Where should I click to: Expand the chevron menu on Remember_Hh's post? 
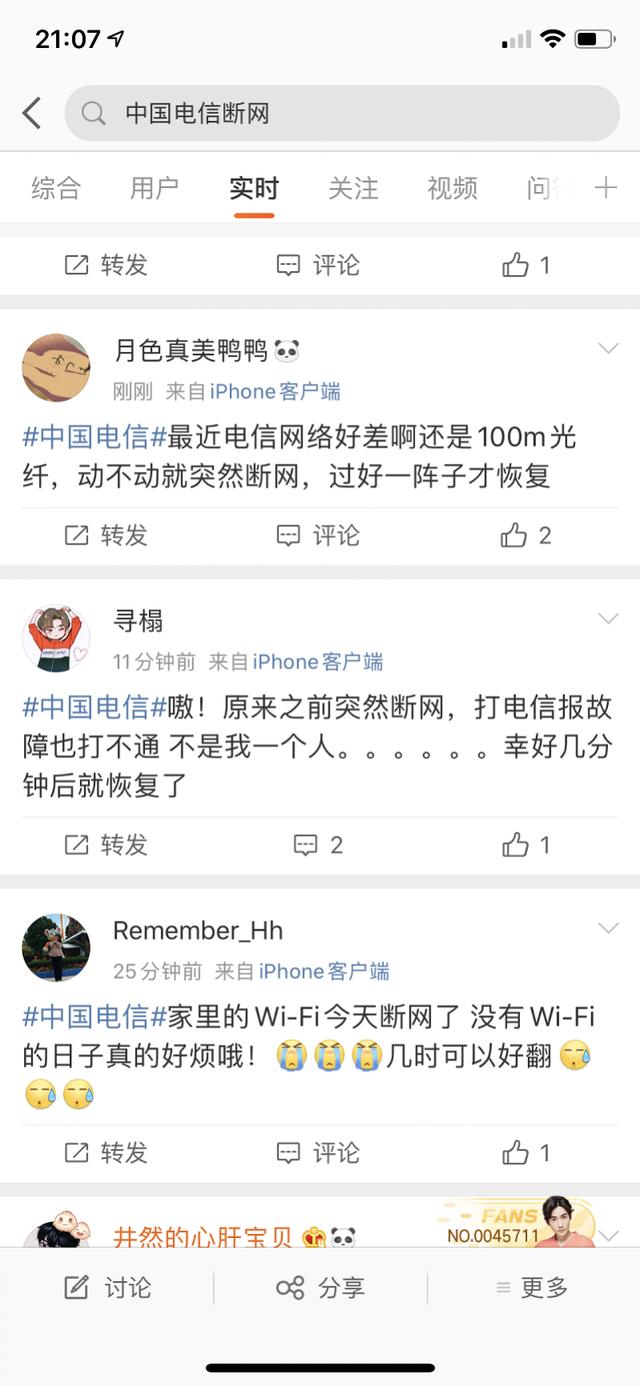pyautogui.click(x=608, y=929)
